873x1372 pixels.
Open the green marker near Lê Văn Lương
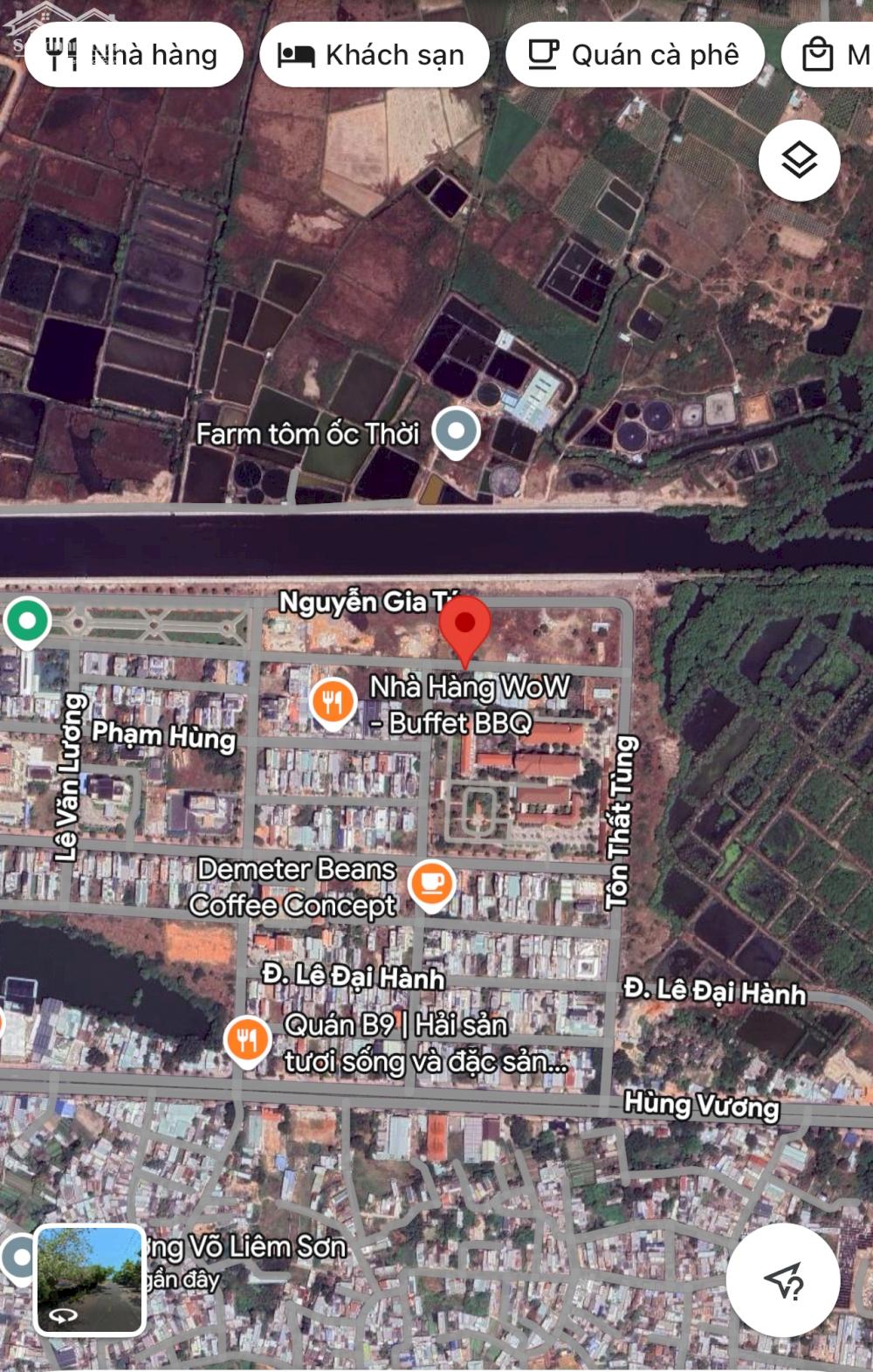click(27, 621)
